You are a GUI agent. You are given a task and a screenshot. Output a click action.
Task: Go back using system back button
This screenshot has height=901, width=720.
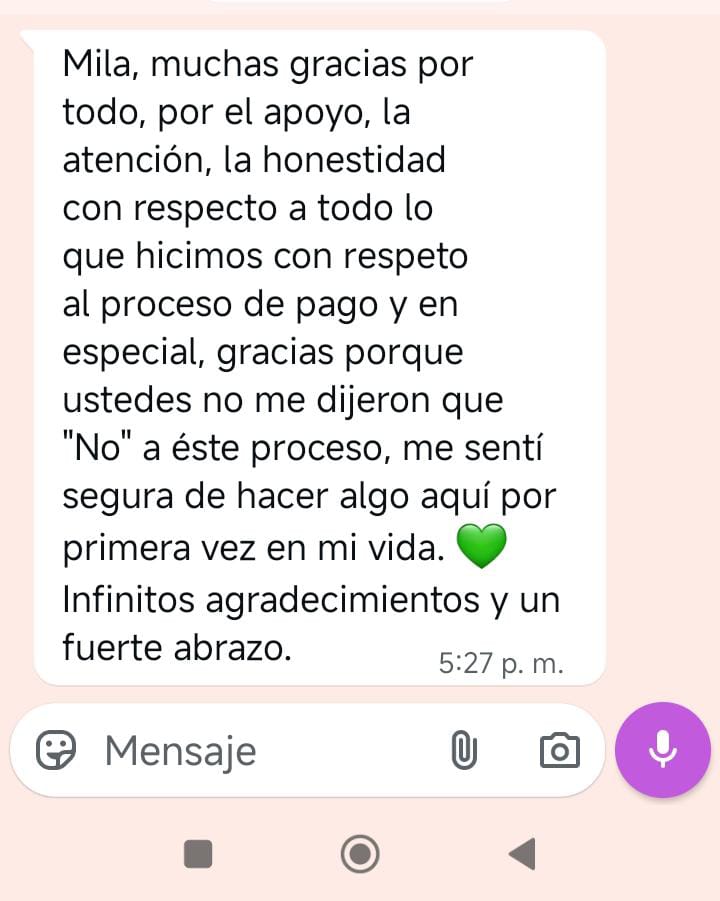pyautogui.click(x=521, y=854)
